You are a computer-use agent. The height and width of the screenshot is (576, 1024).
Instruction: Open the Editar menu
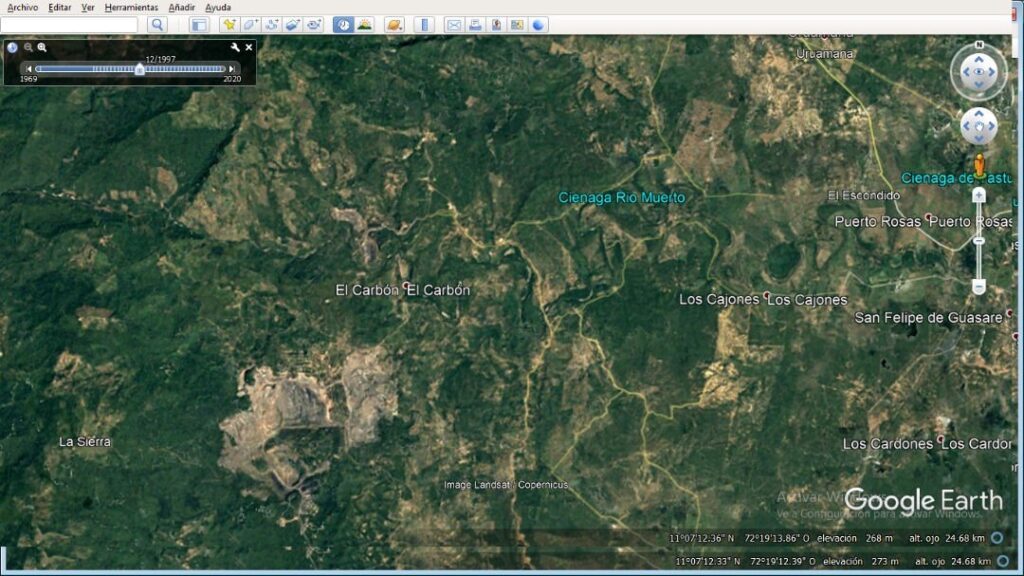pos(60,7)
